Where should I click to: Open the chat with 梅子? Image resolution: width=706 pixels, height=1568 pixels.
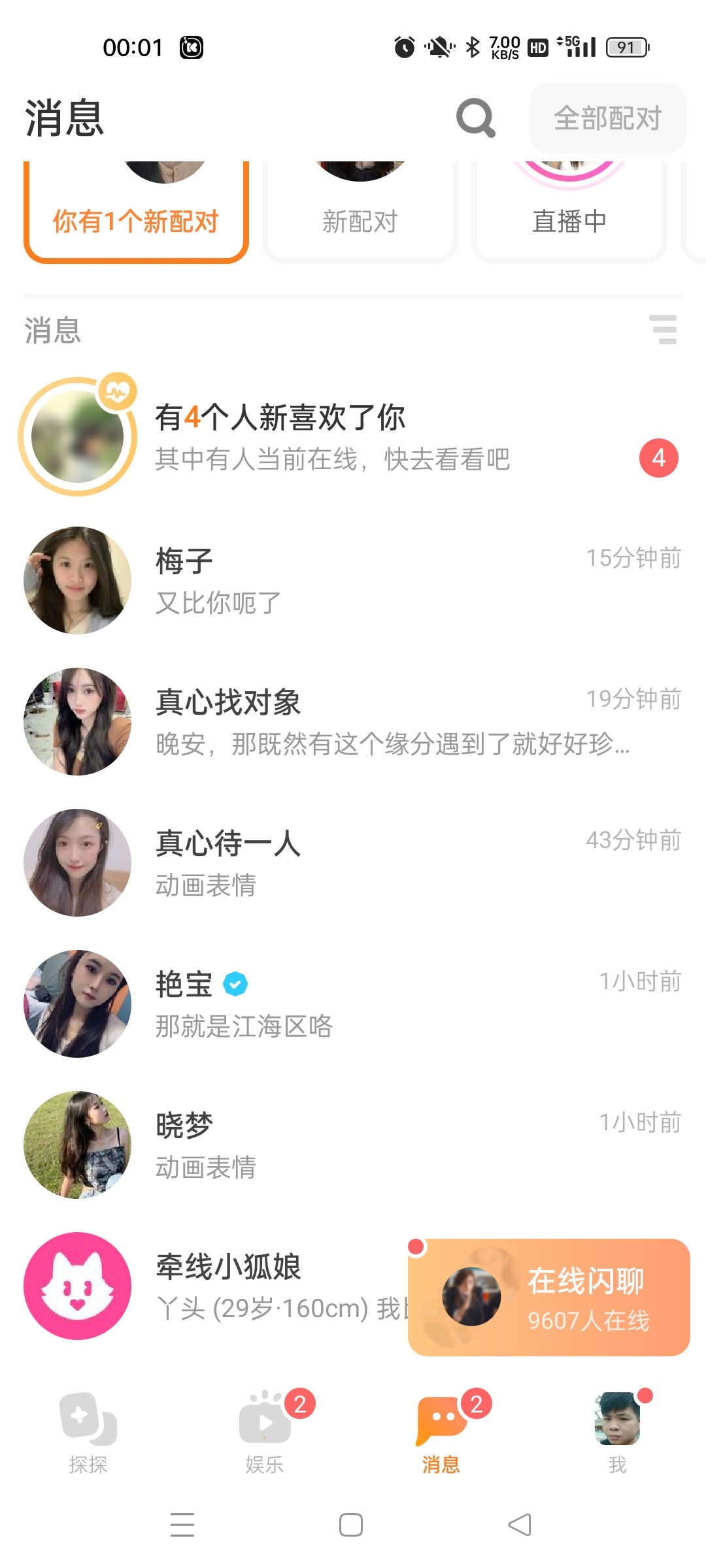click(353, 580)
